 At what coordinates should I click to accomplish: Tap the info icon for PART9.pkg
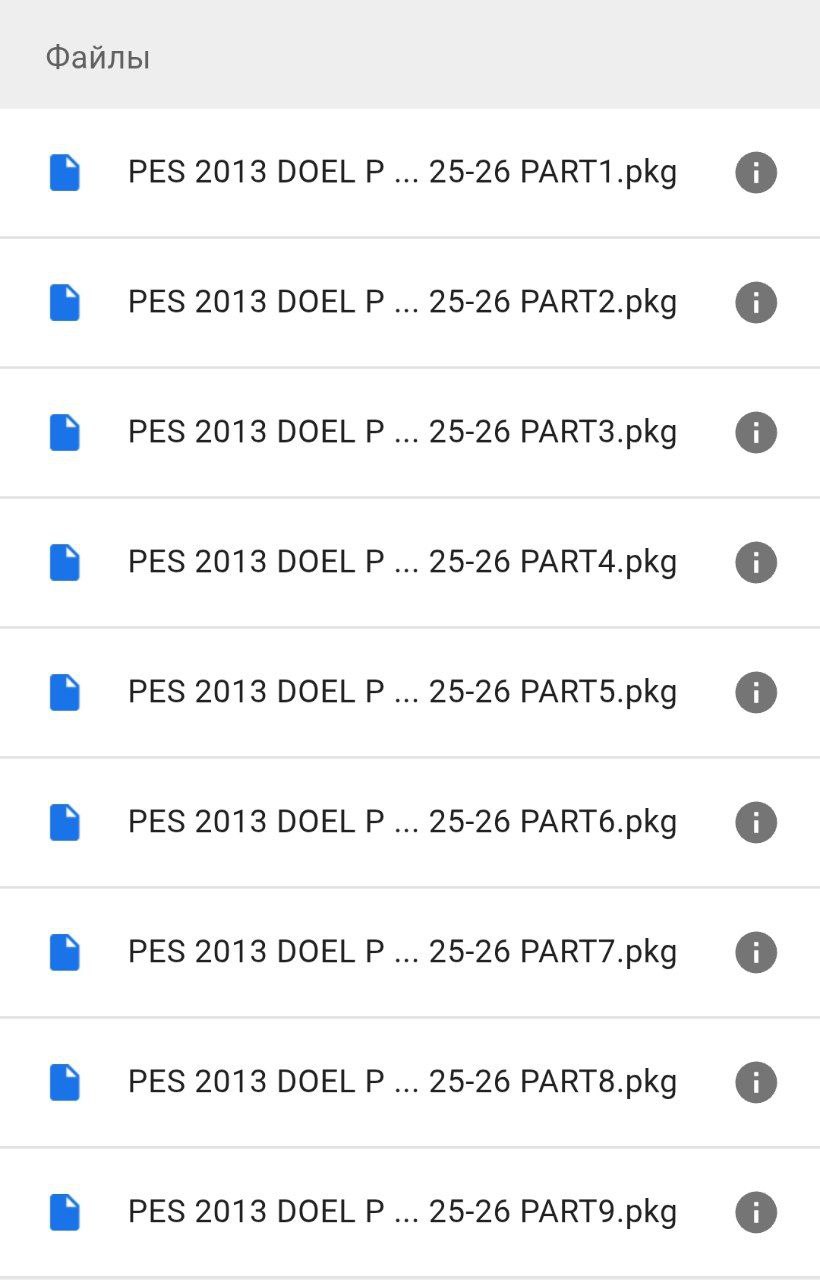click(756, 1212)
